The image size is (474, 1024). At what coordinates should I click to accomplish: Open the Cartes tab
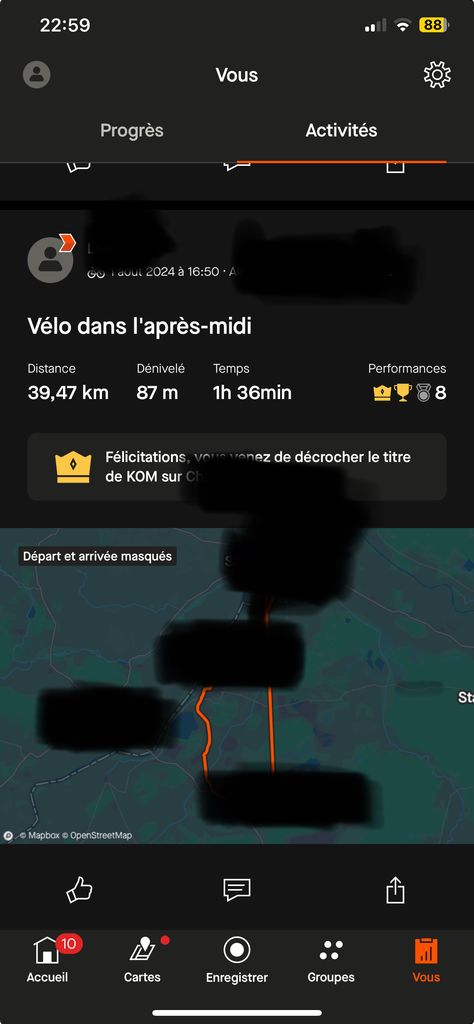point(142,960)
